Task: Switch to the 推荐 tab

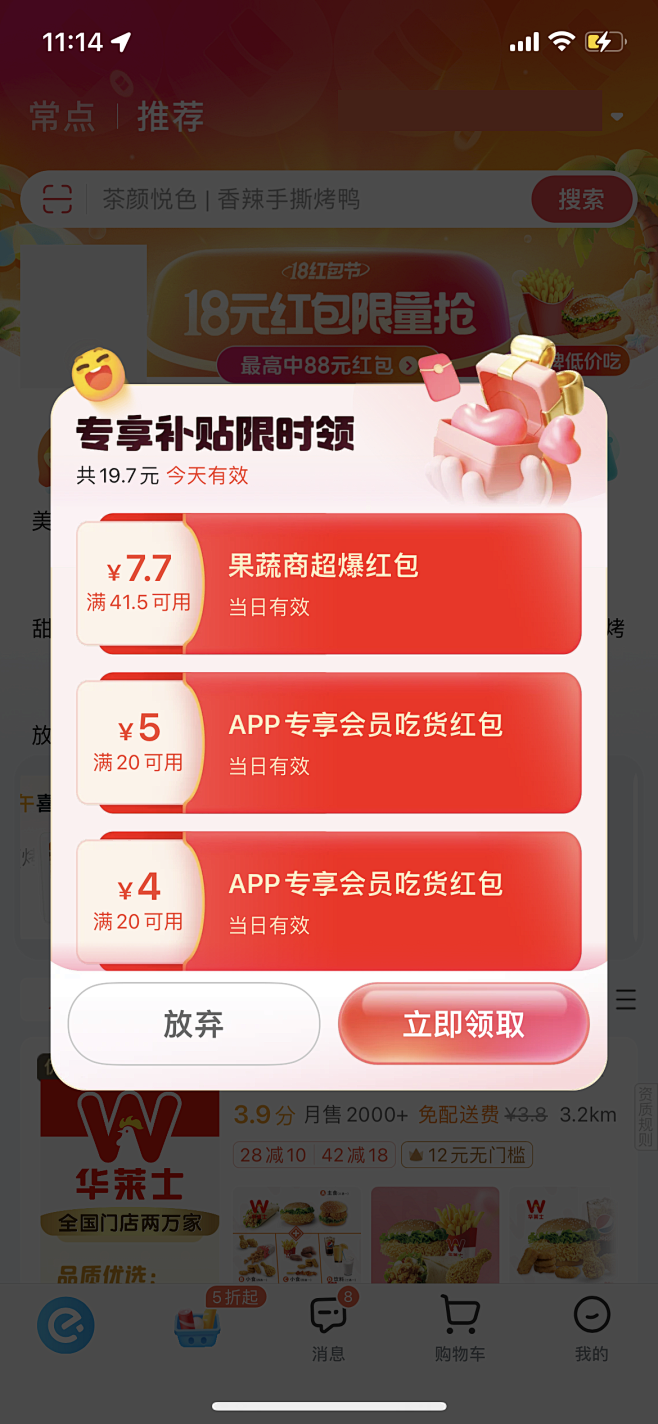Action: coord(170,117)
